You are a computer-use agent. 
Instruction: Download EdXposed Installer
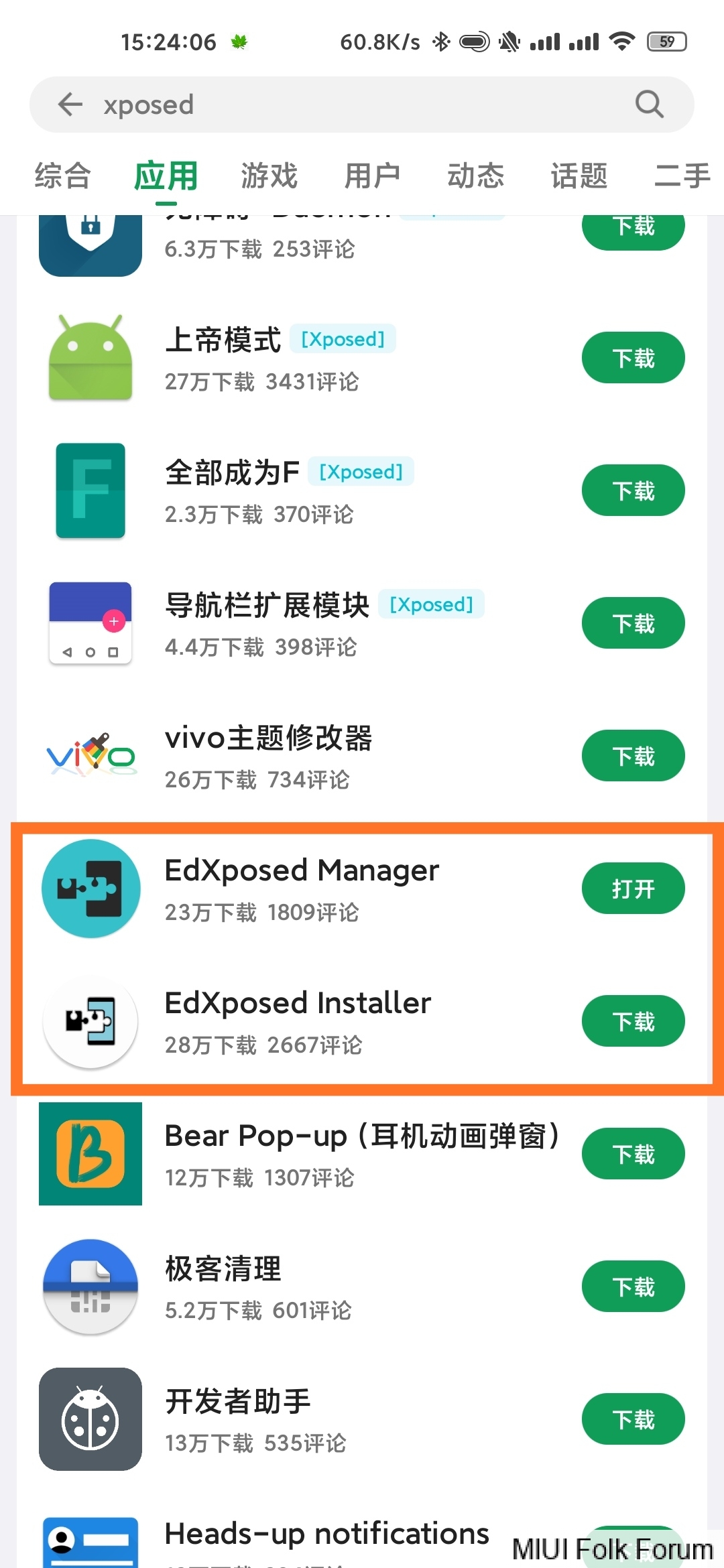633,1021
